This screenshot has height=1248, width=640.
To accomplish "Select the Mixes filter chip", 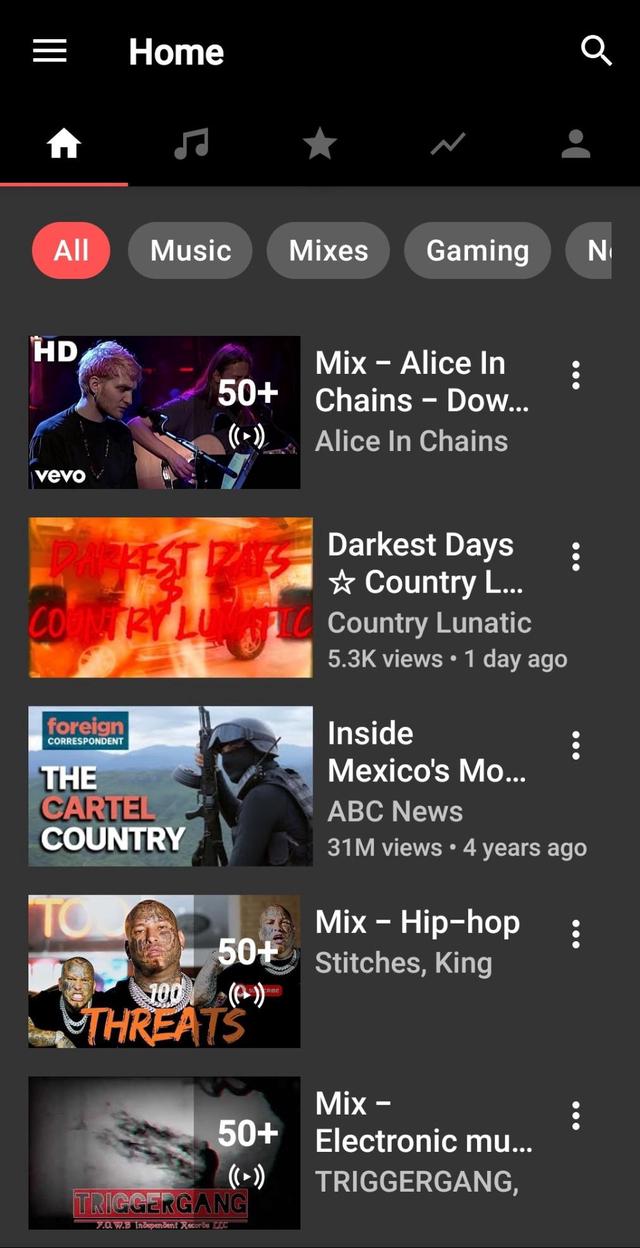I will coord(328,250).
